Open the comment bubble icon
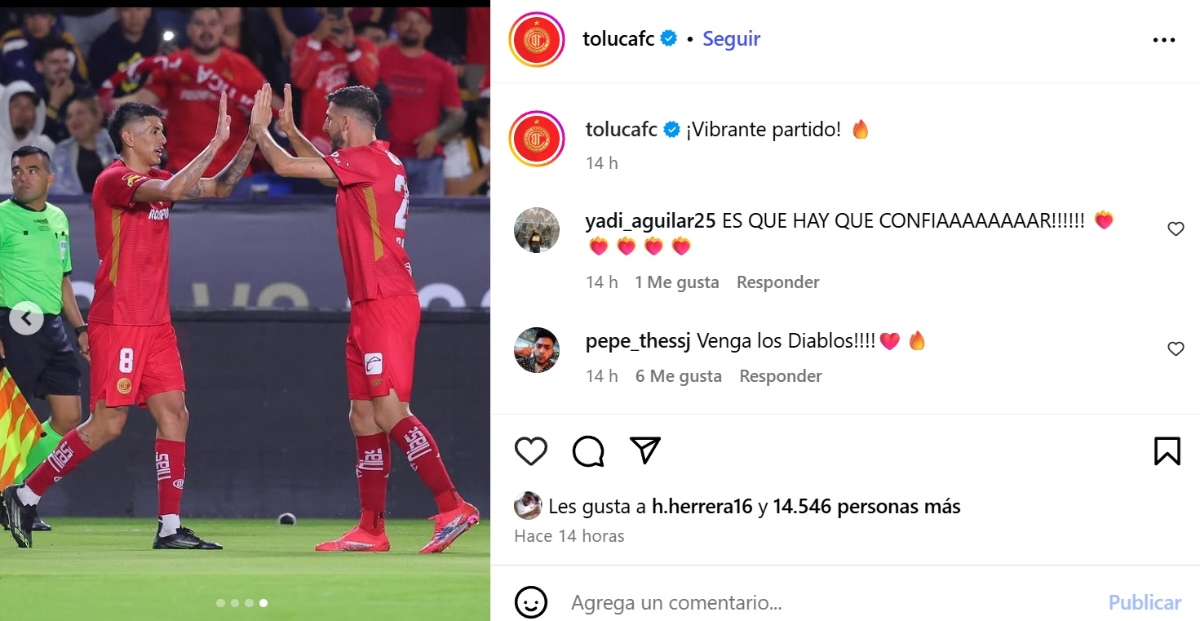The width and height of the screenshot is (1200, 621). point(588,451)
